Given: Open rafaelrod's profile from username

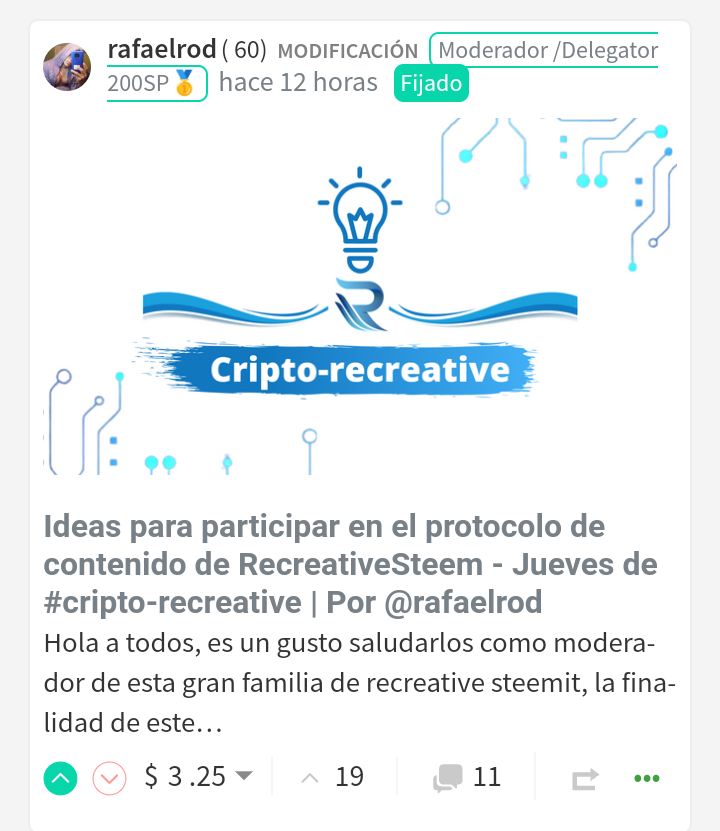Looking at the screenshot, I should (x=162, y=49).
